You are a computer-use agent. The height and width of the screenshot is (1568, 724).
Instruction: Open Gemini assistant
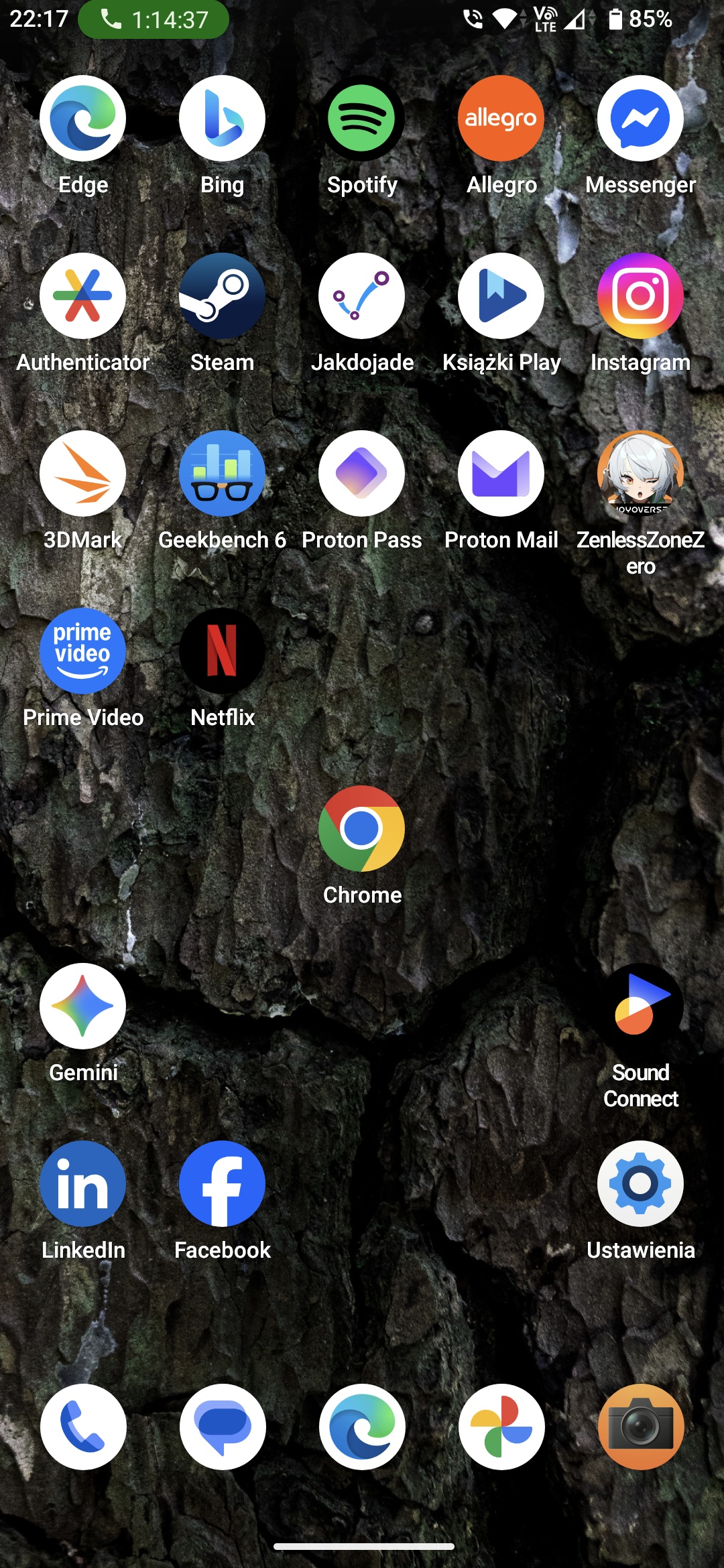pos(82,1006)
